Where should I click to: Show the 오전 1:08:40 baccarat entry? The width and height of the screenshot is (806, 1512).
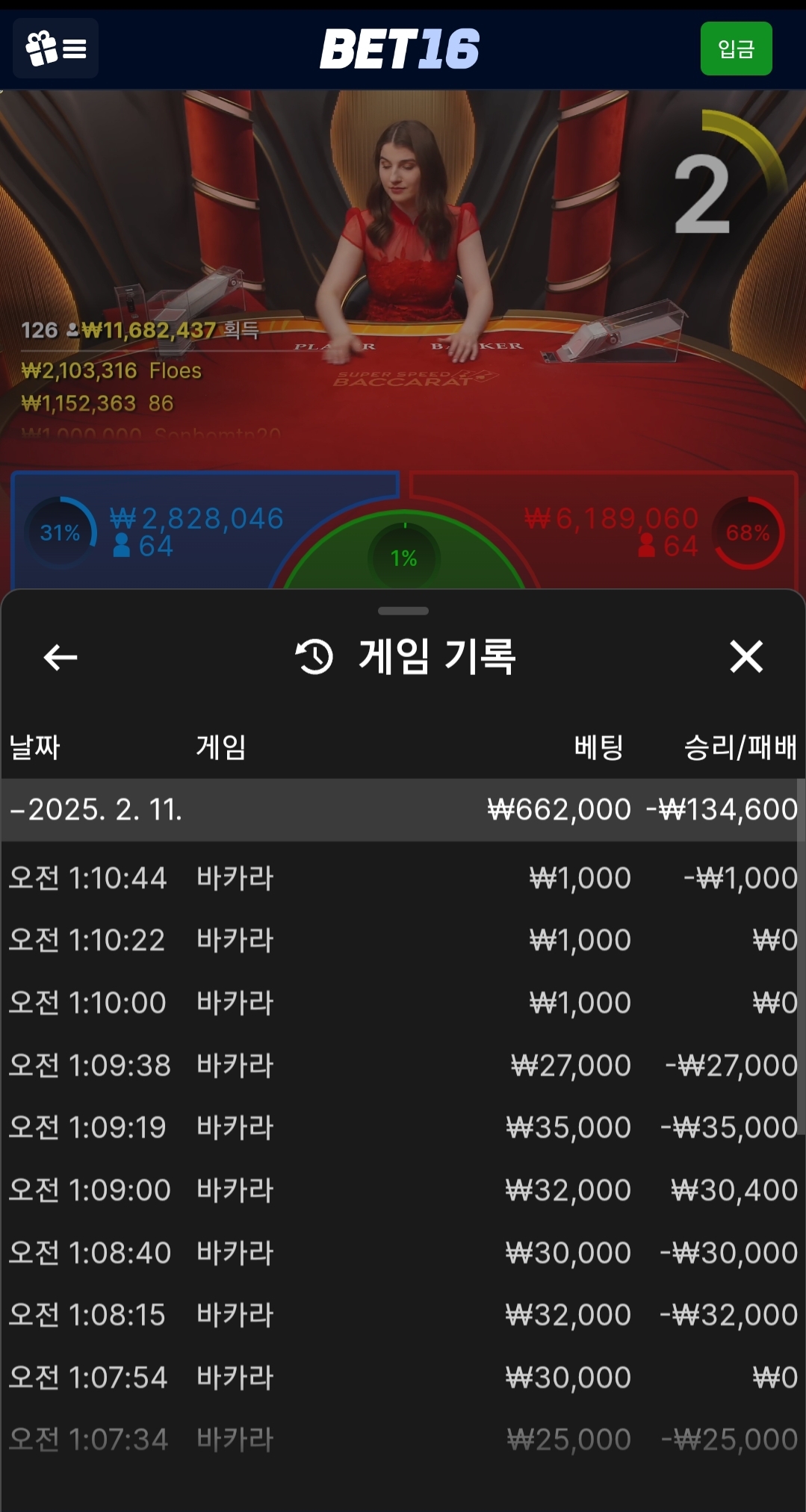click(x=403, y=1253)
